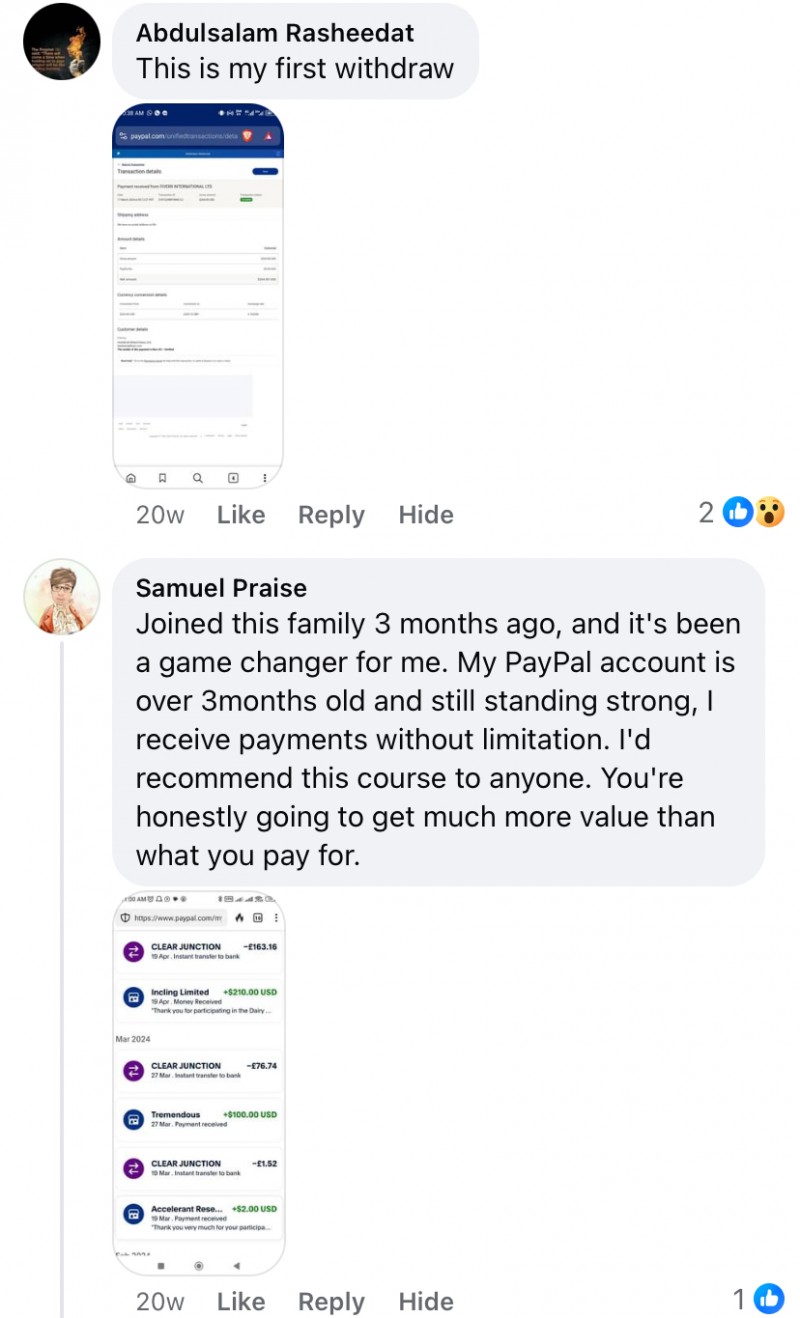This screenshot has width=800, height=1318.
Task: Open Abdulsalam Rasheedat's profile name
Action: coord(275,33)
